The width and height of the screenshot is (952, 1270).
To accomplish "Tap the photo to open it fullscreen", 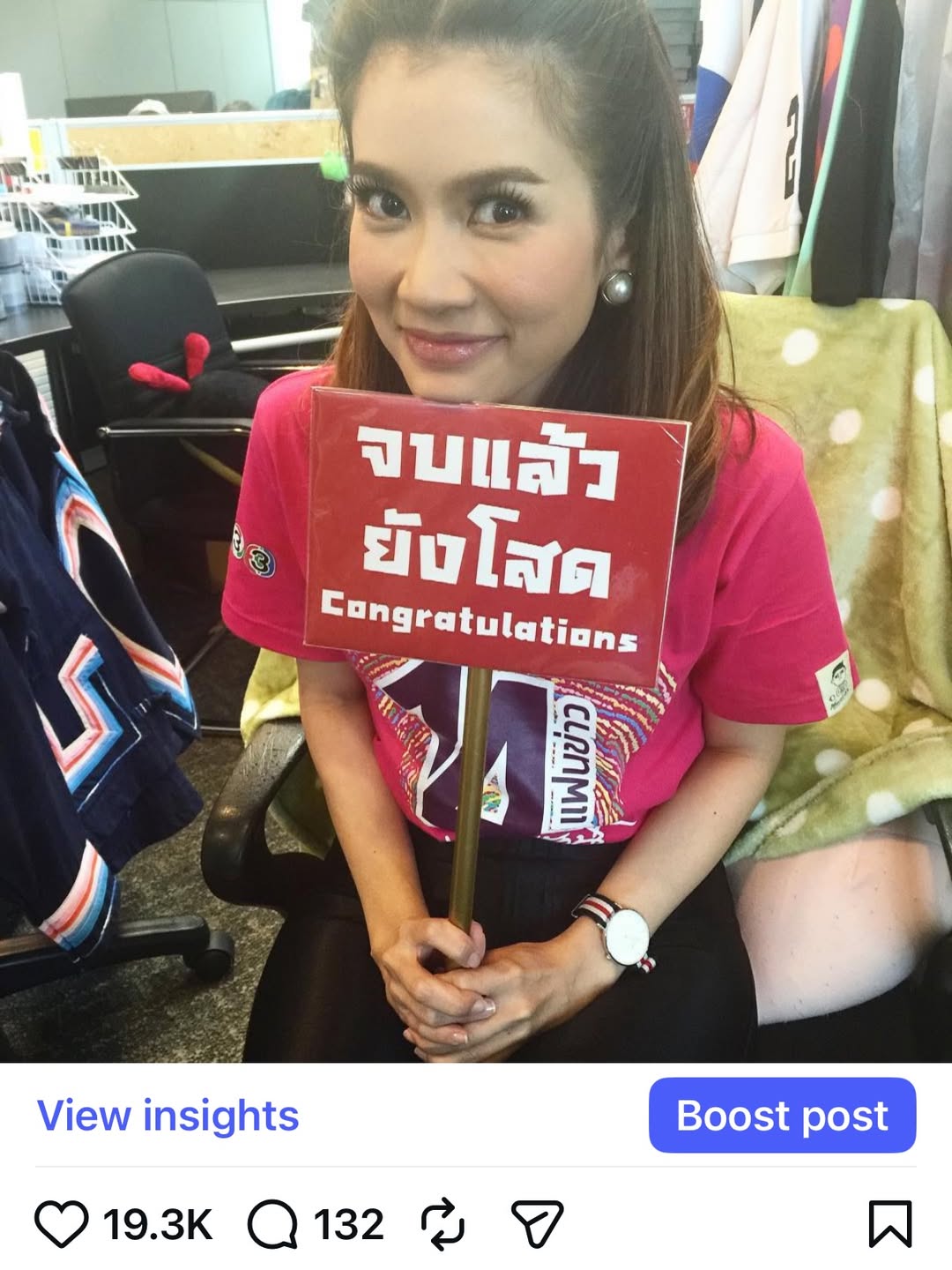I will pyautogui.click(x=476, y=529).
